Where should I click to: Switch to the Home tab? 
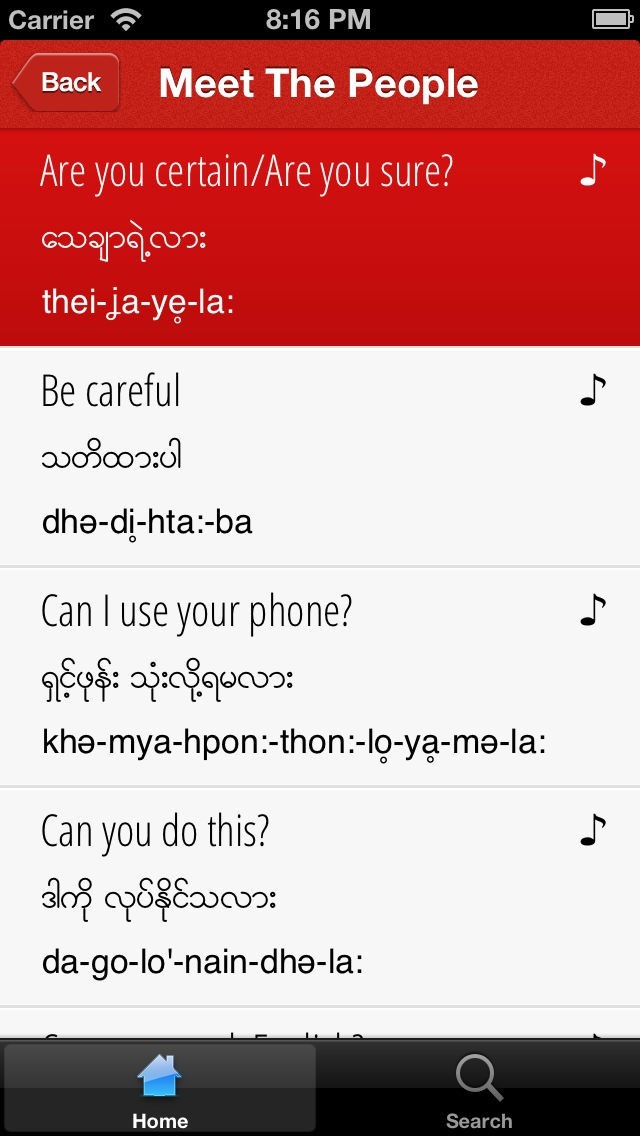point(160,1091)
